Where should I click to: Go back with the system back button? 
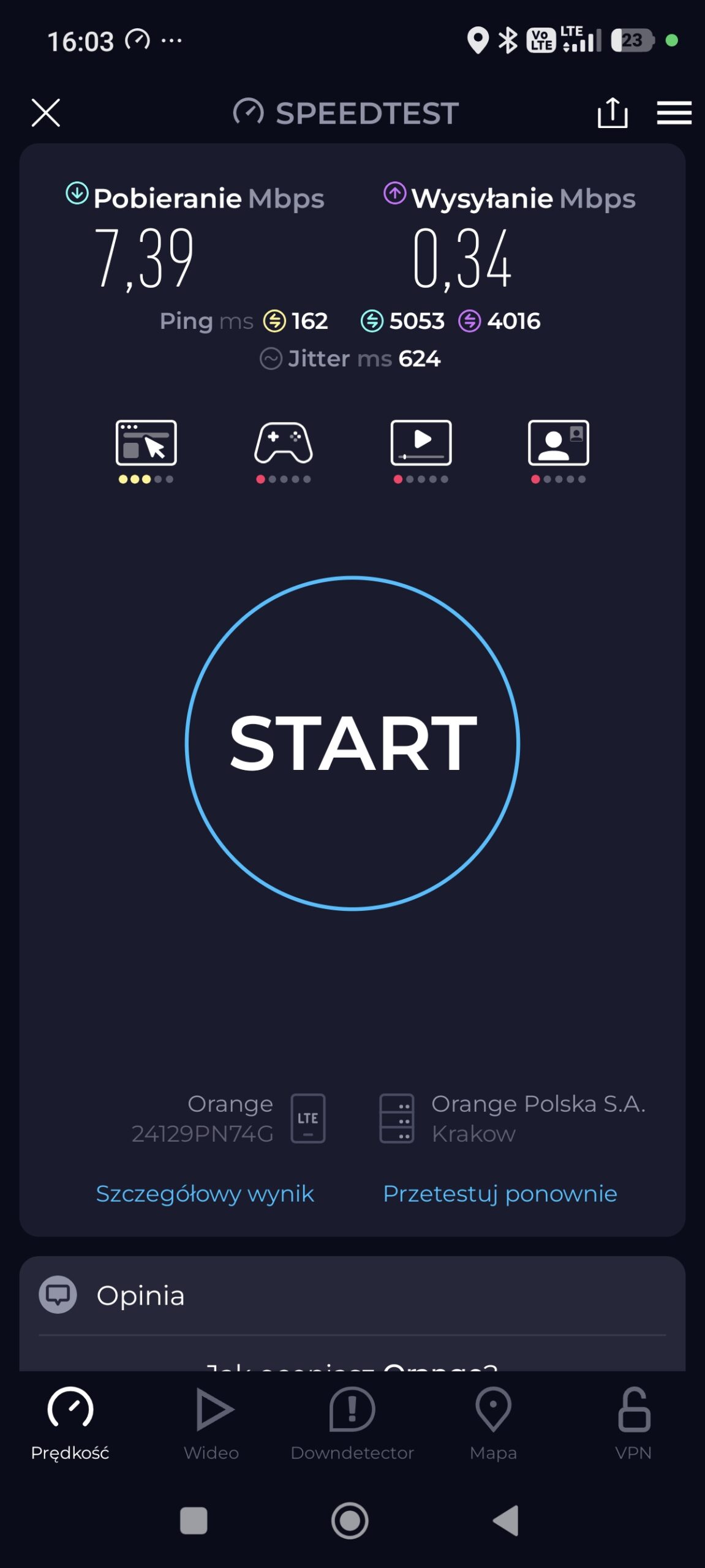(506, 1520)
